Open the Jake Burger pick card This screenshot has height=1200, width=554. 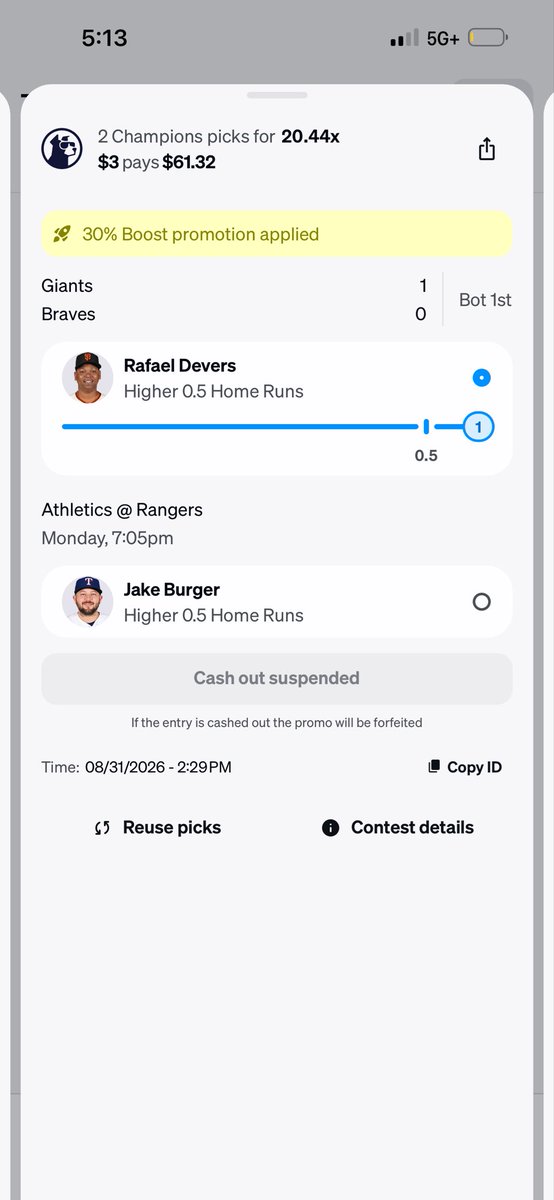click(x=277, y=602)
